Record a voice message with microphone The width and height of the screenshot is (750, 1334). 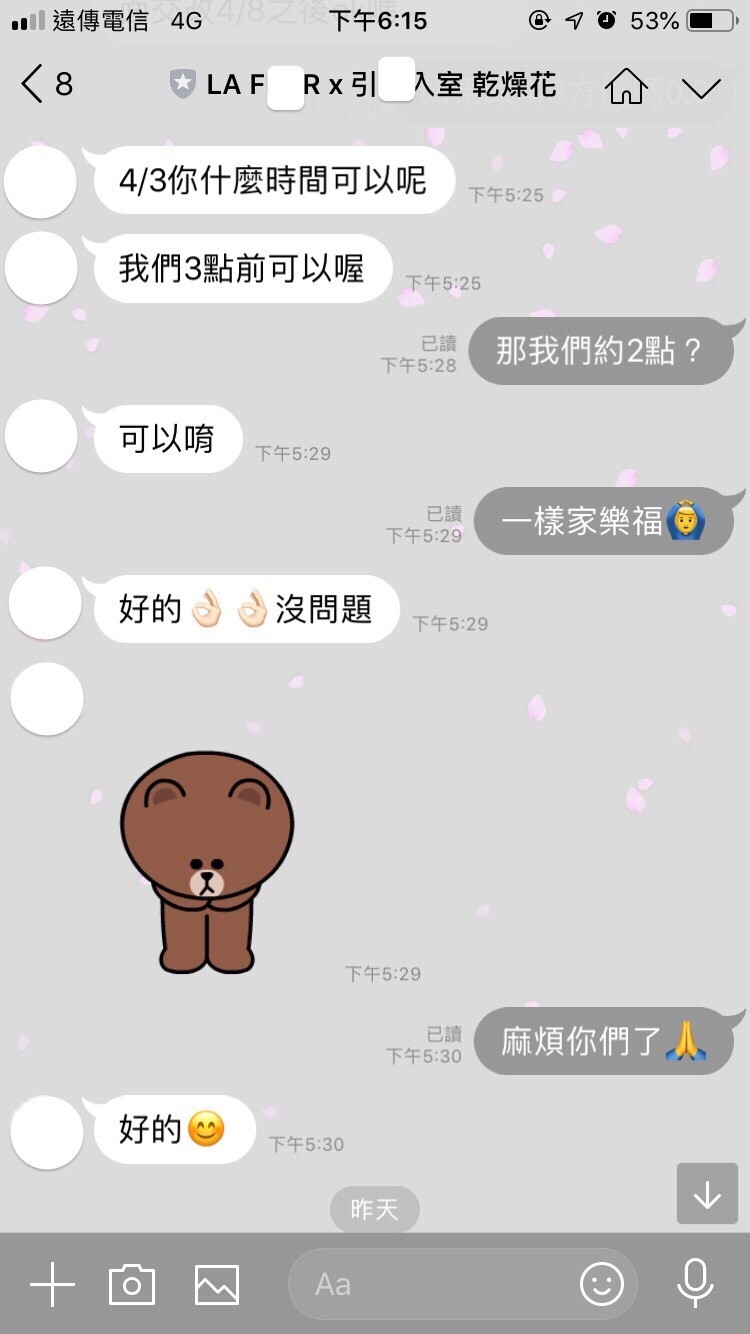click(695, 1283)
